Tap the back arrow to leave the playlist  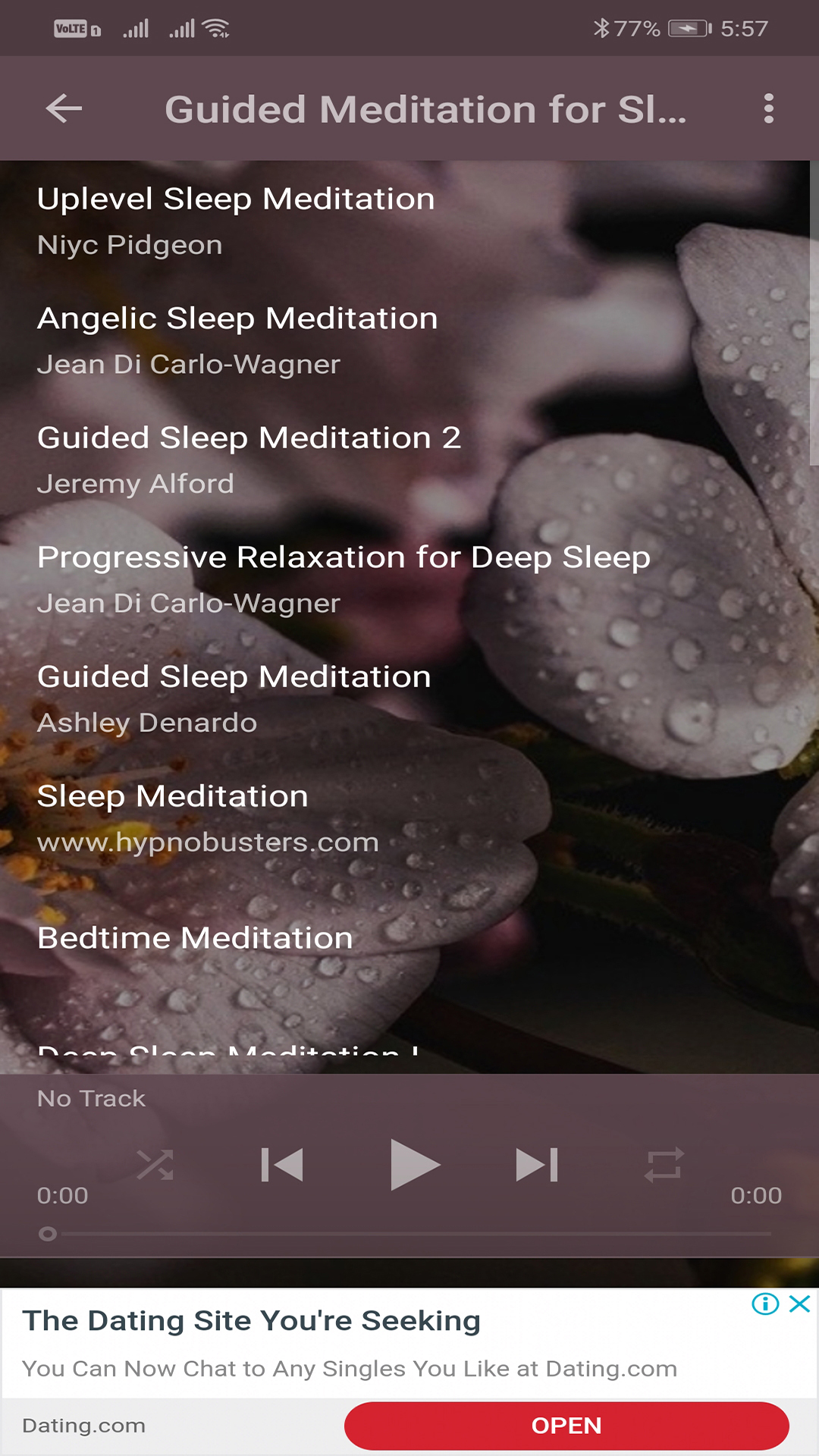pyautogui.click(x=63, y=108)
